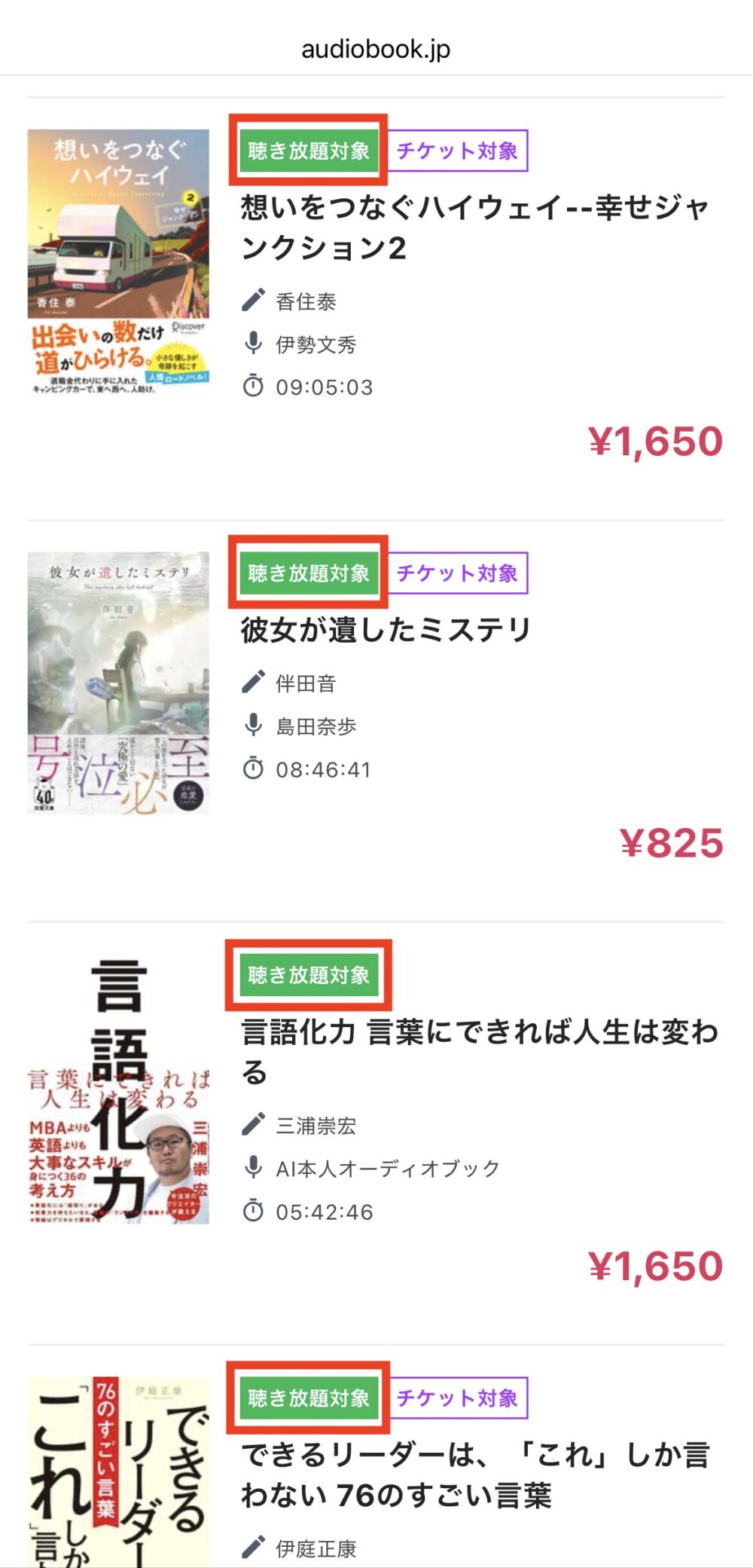
Task: Click the microphone icon beside AI本人オーディオブック
Action: (254, 1169)
